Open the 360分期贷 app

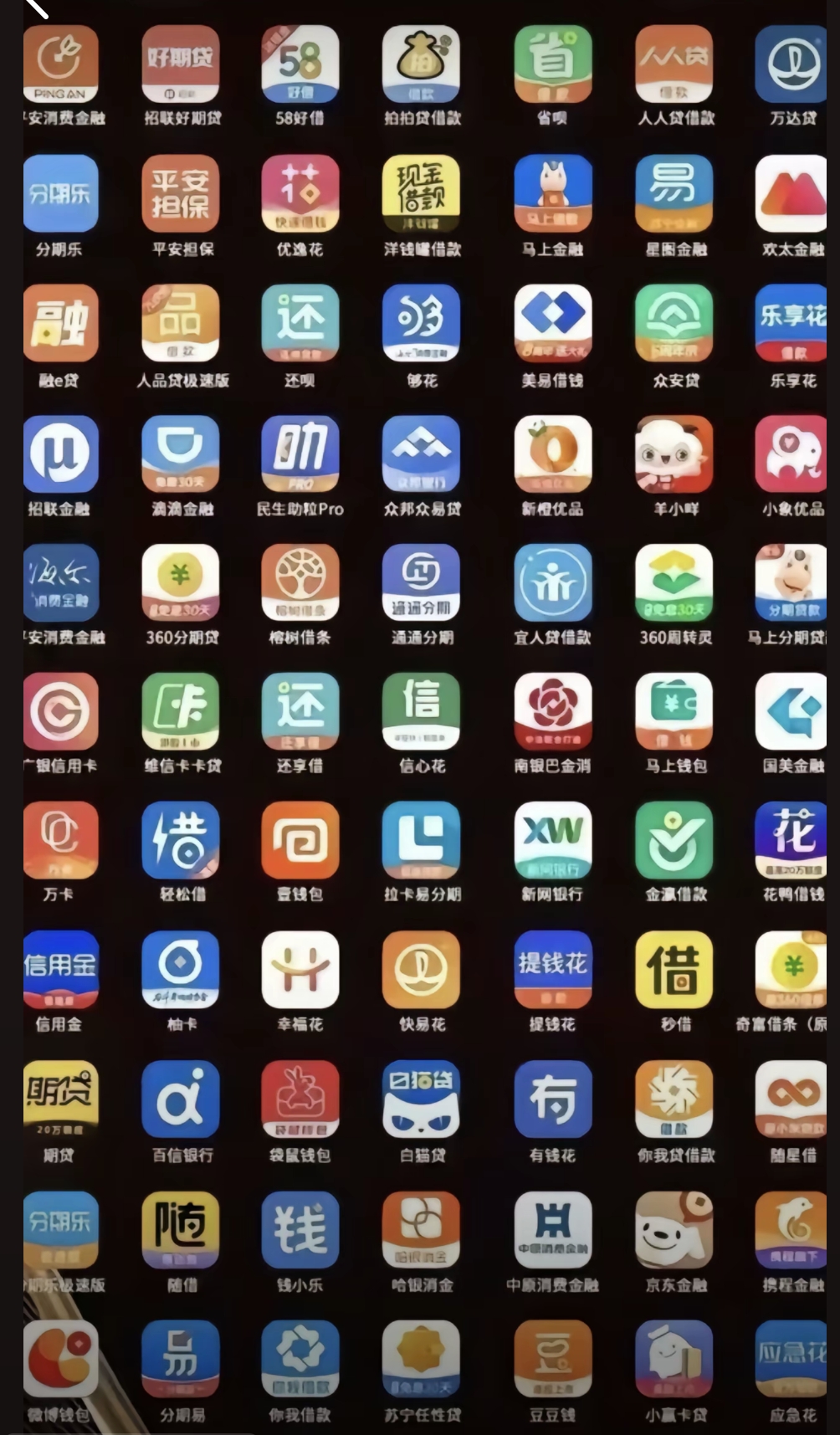coord(181,582)
